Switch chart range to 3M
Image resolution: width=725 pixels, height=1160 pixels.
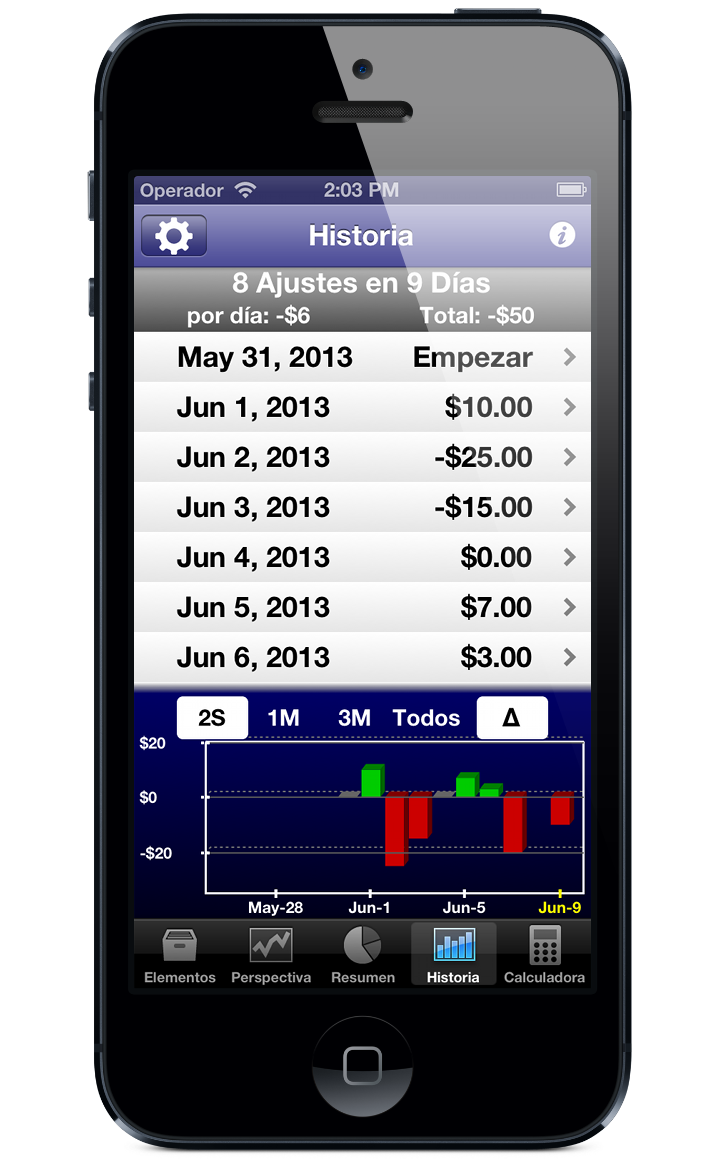[x=354, y=718]
